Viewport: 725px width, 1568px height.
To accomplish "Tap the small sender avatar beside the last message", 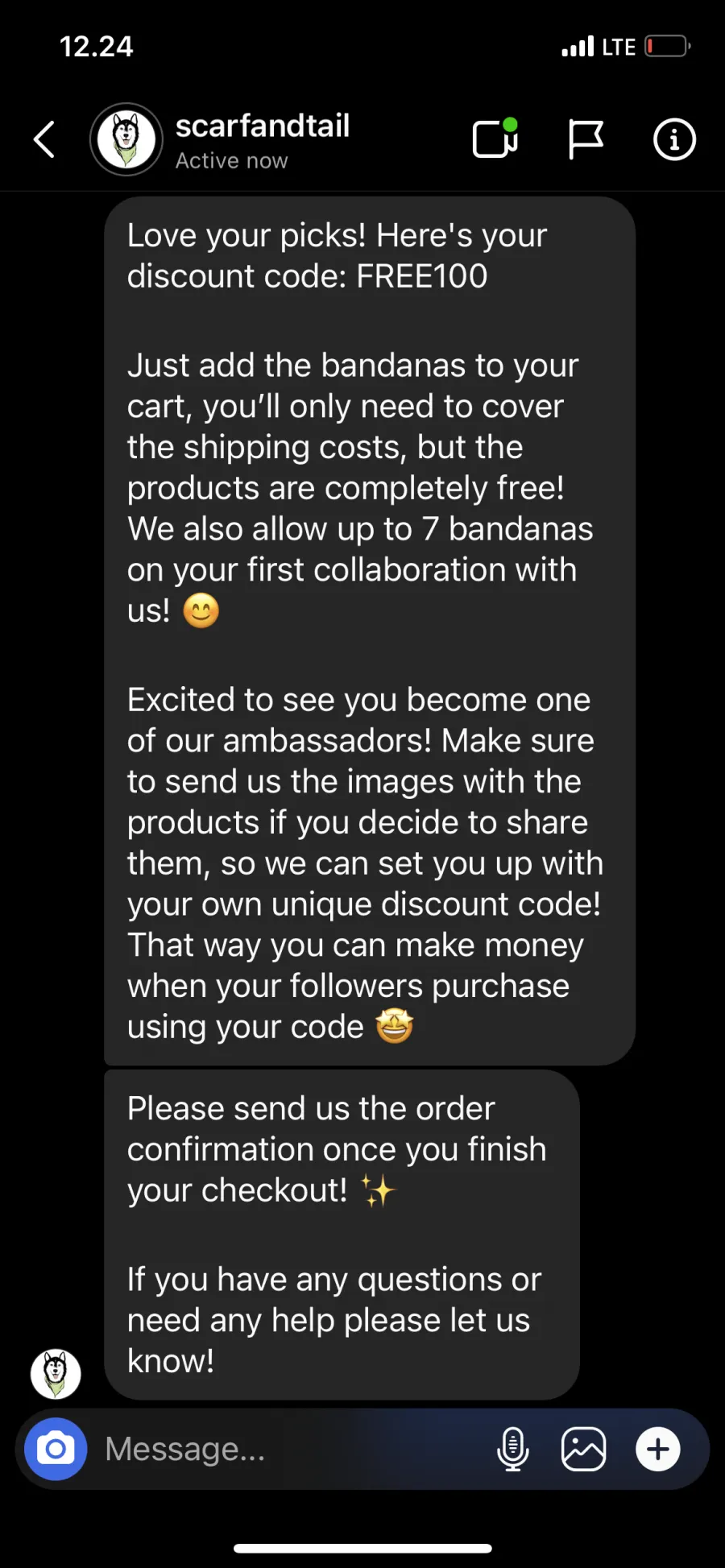I will tap(56, 1374).
